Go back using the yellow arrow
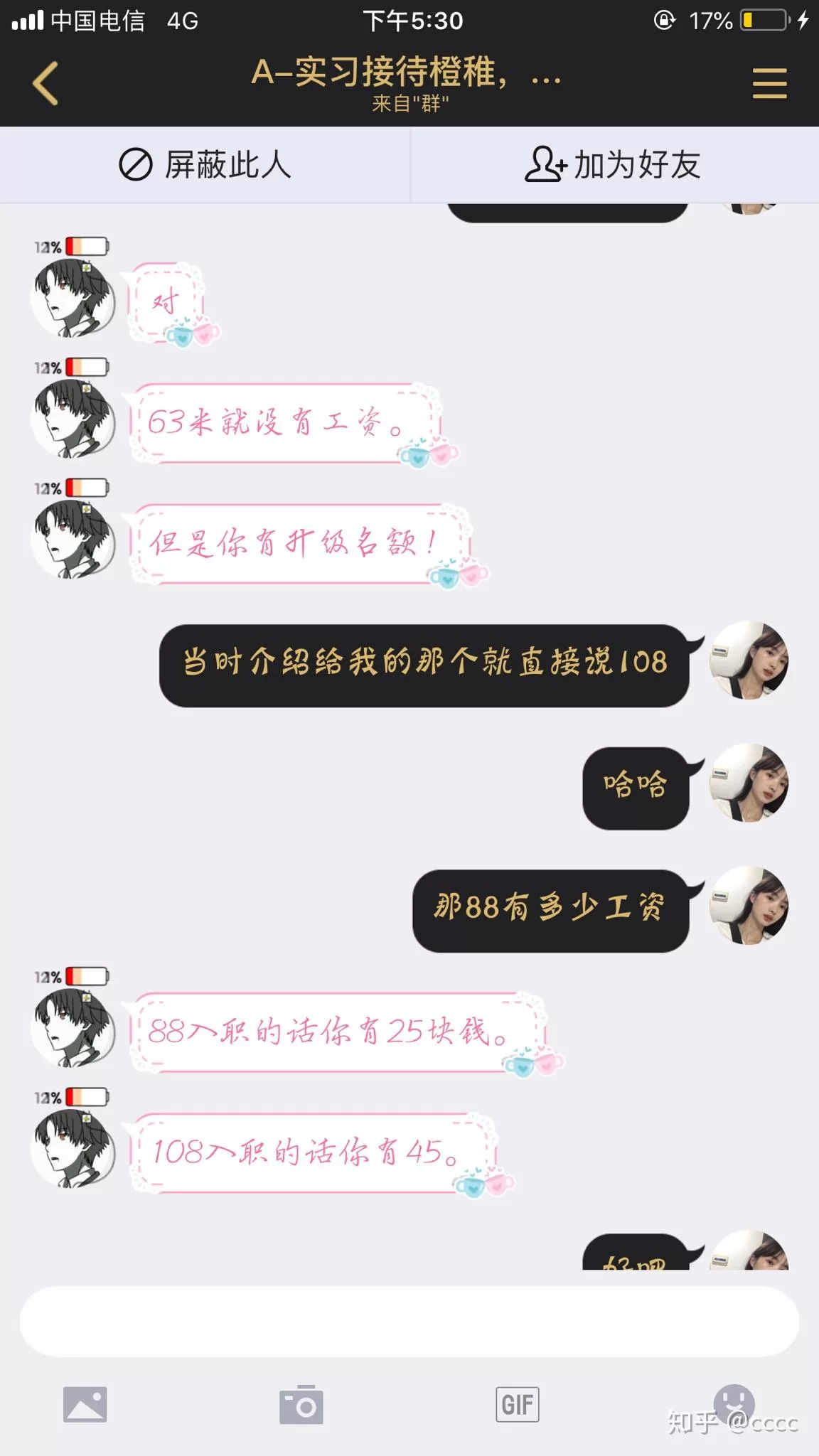 [45, 83]
